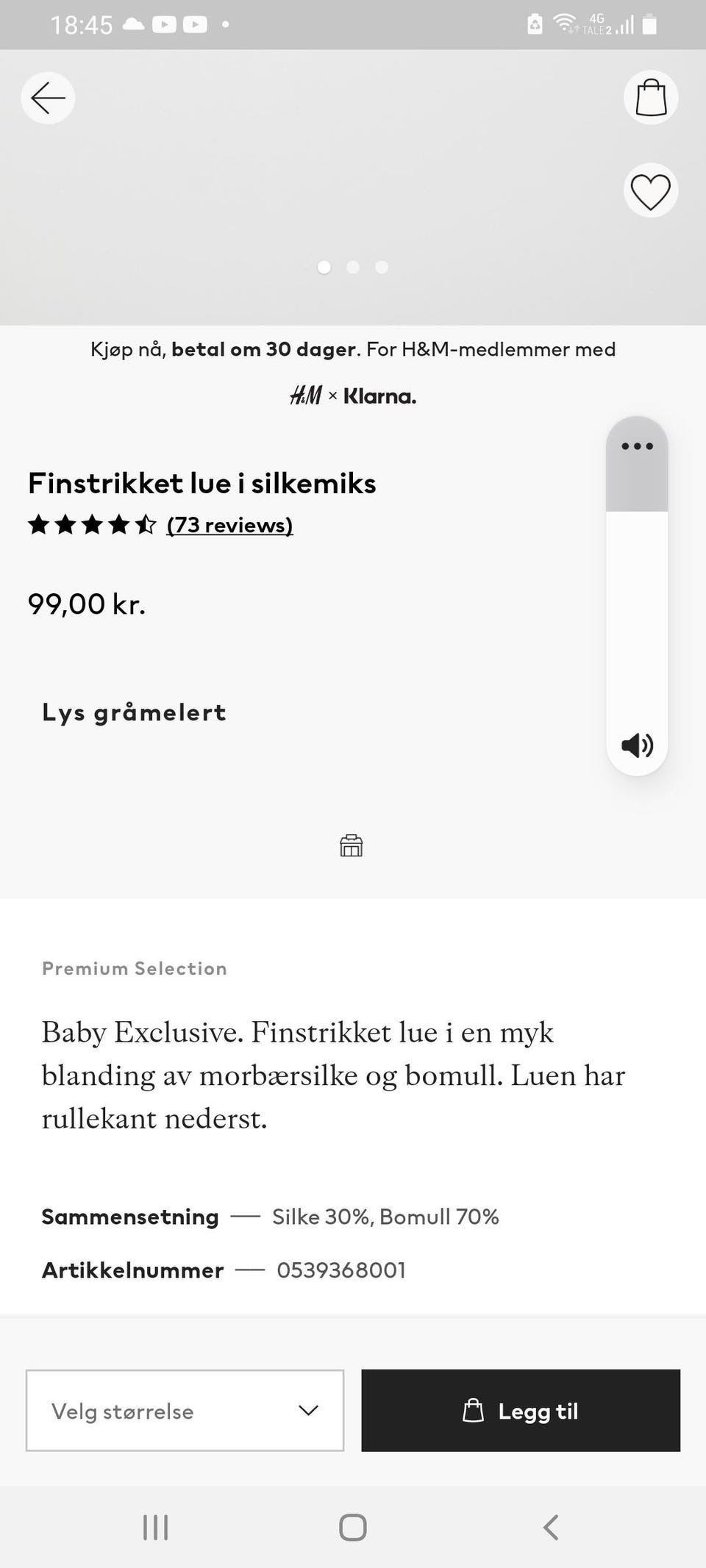Select the second image carousel dot
Viewport: 706px width, 1568px height.
coord(353,268)
